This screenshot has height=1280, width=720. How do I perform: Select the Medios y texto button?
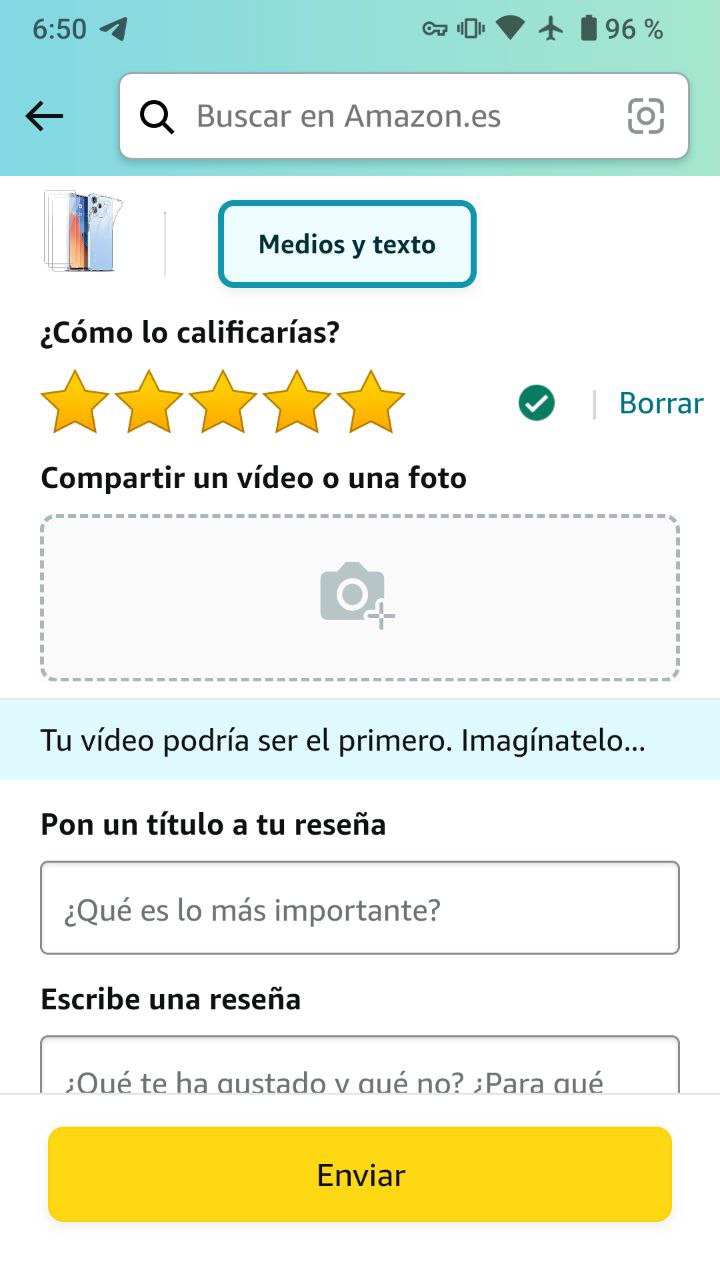click(x=347, y=244)
